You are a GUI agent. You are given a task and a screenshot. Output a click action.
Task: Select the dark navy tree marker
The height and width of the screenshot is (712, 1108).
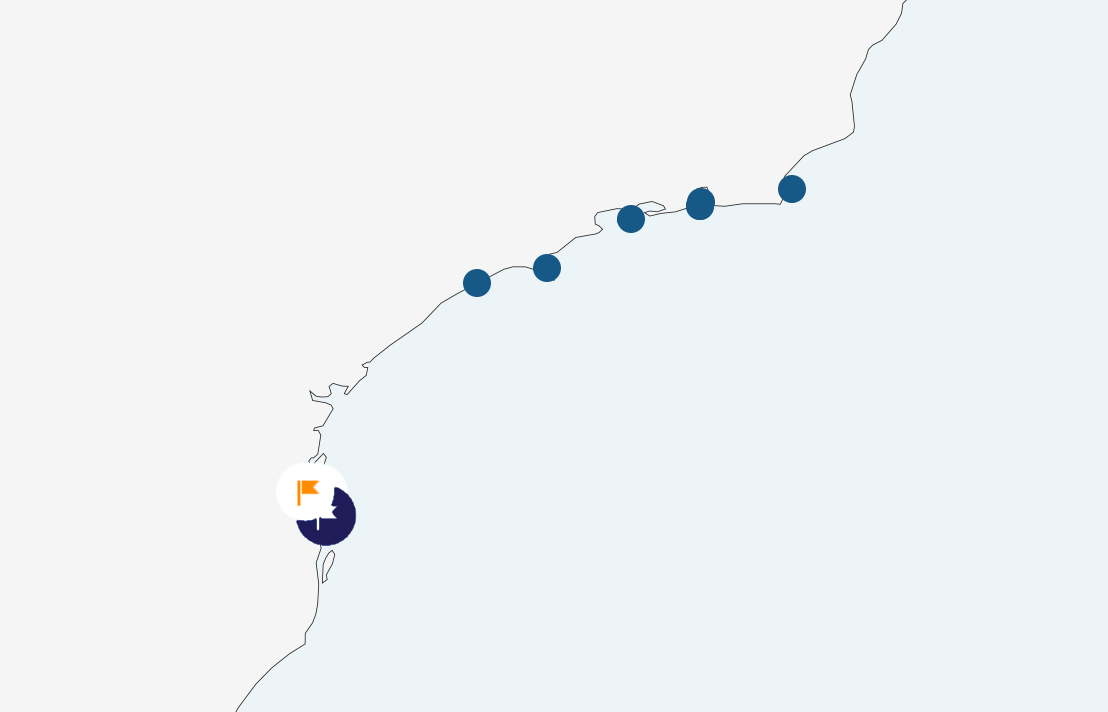coord(336,526)
